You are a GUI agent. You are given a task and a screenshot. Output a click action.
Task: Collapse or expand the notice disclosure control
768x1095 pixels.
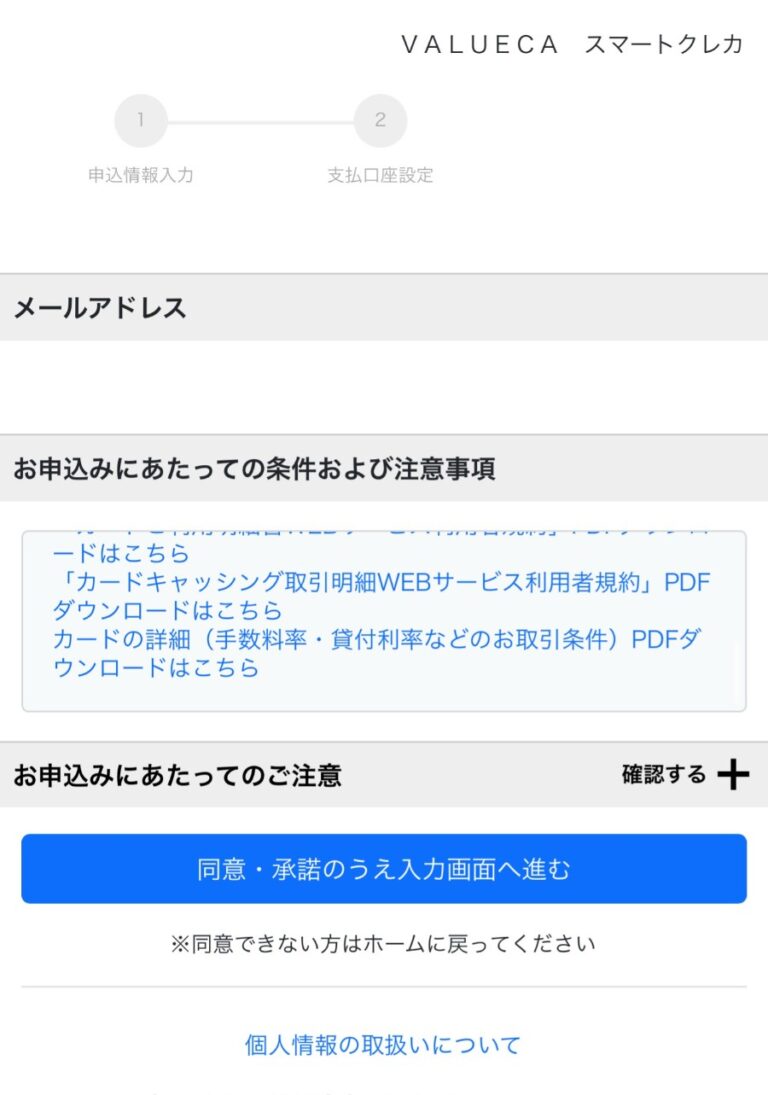click(733, 773)
